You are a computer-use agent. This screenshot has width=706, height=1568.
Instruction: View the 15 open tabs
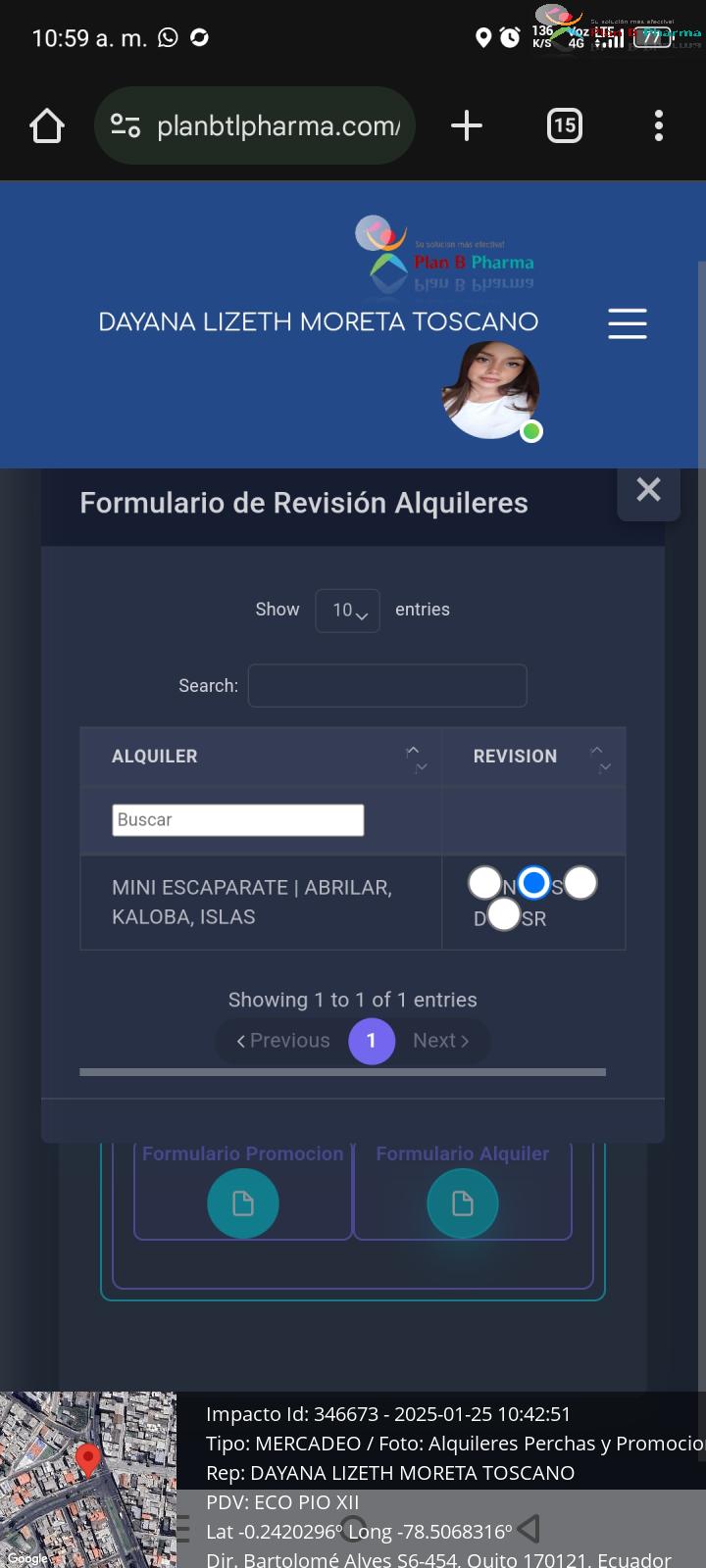pyautogui.click(x=564, y=125)
